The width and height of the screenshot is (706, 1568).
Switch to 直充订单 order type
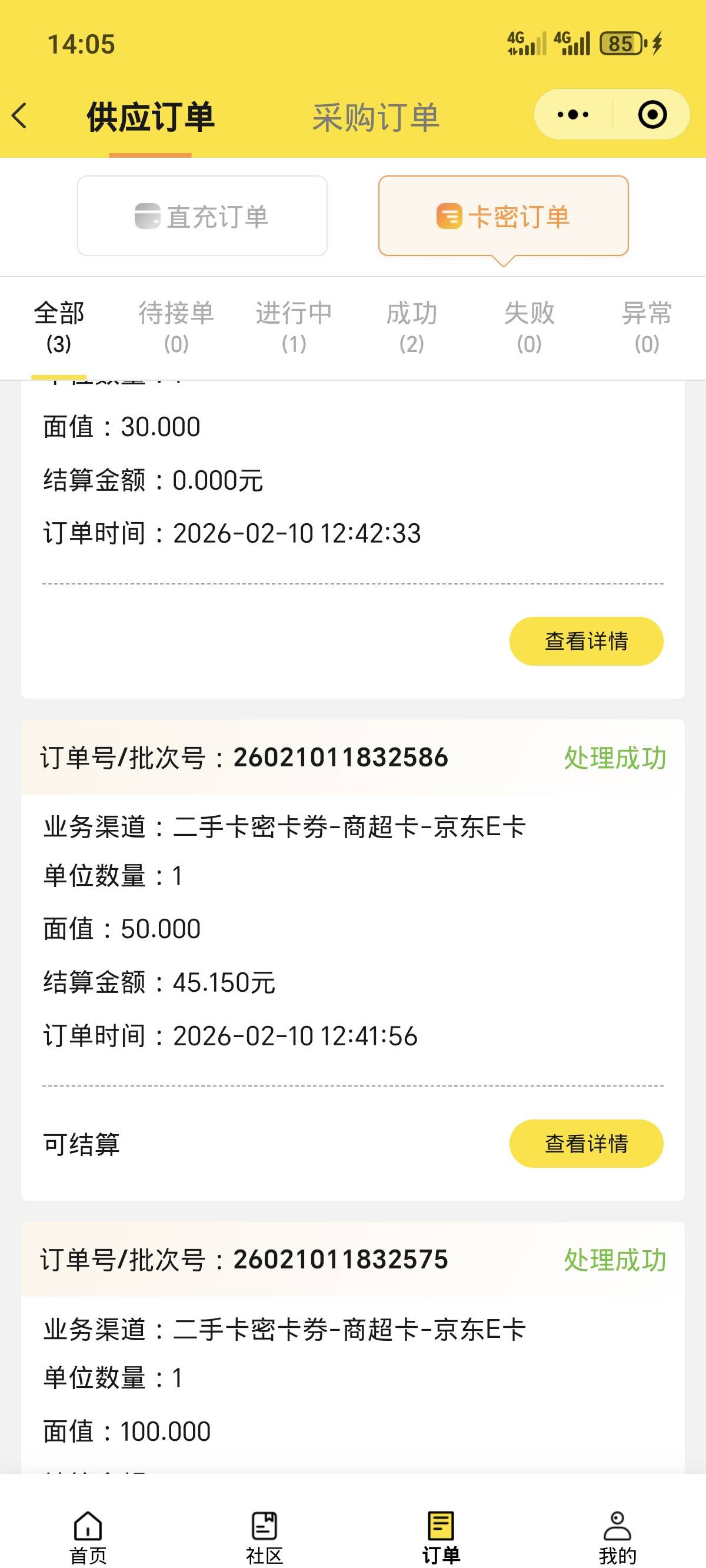(x=202, y=216)
